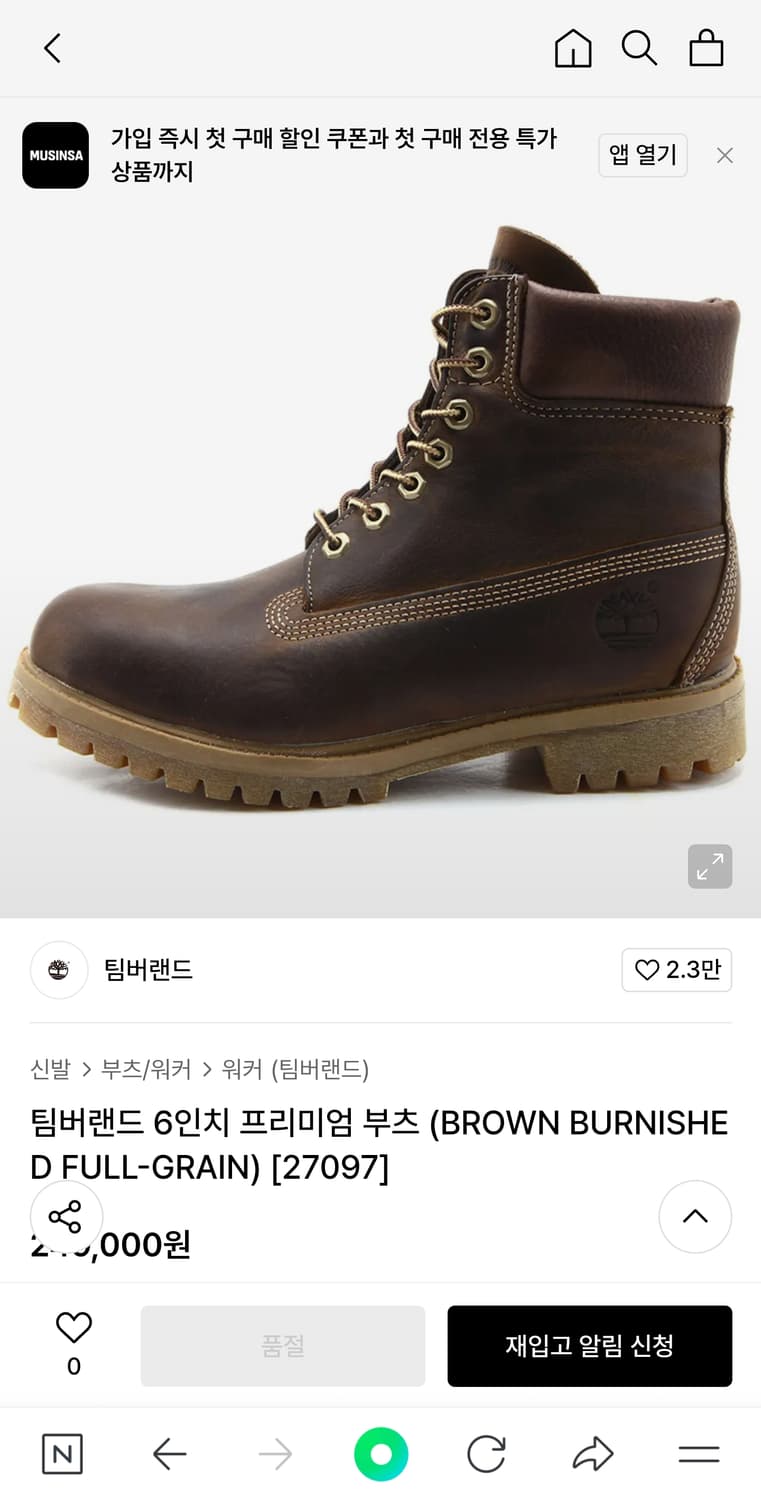Tap the back arrow at top left
This screenshot has height=1500, width=761.
[x=52, y=47]
